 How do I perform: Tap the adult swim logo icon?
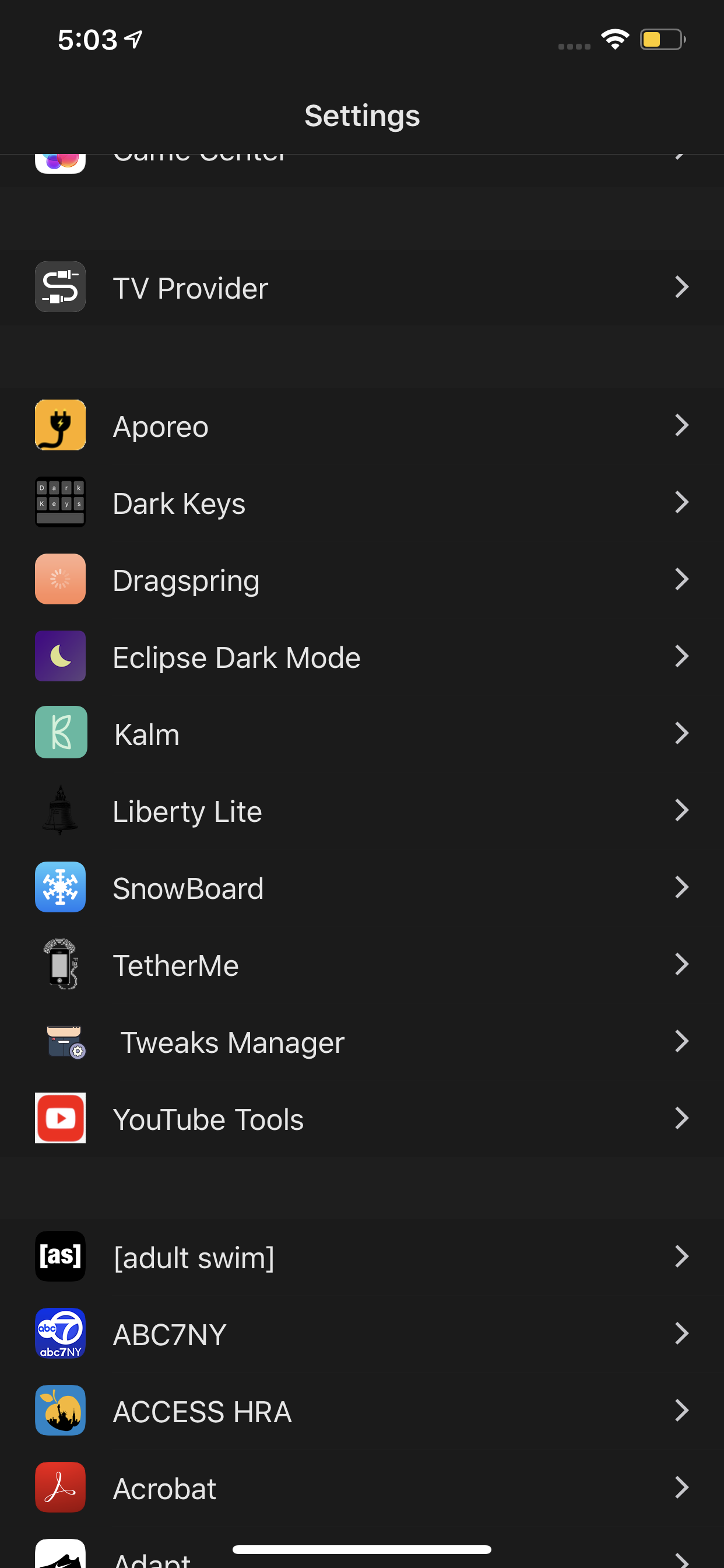coord(60,1256)
